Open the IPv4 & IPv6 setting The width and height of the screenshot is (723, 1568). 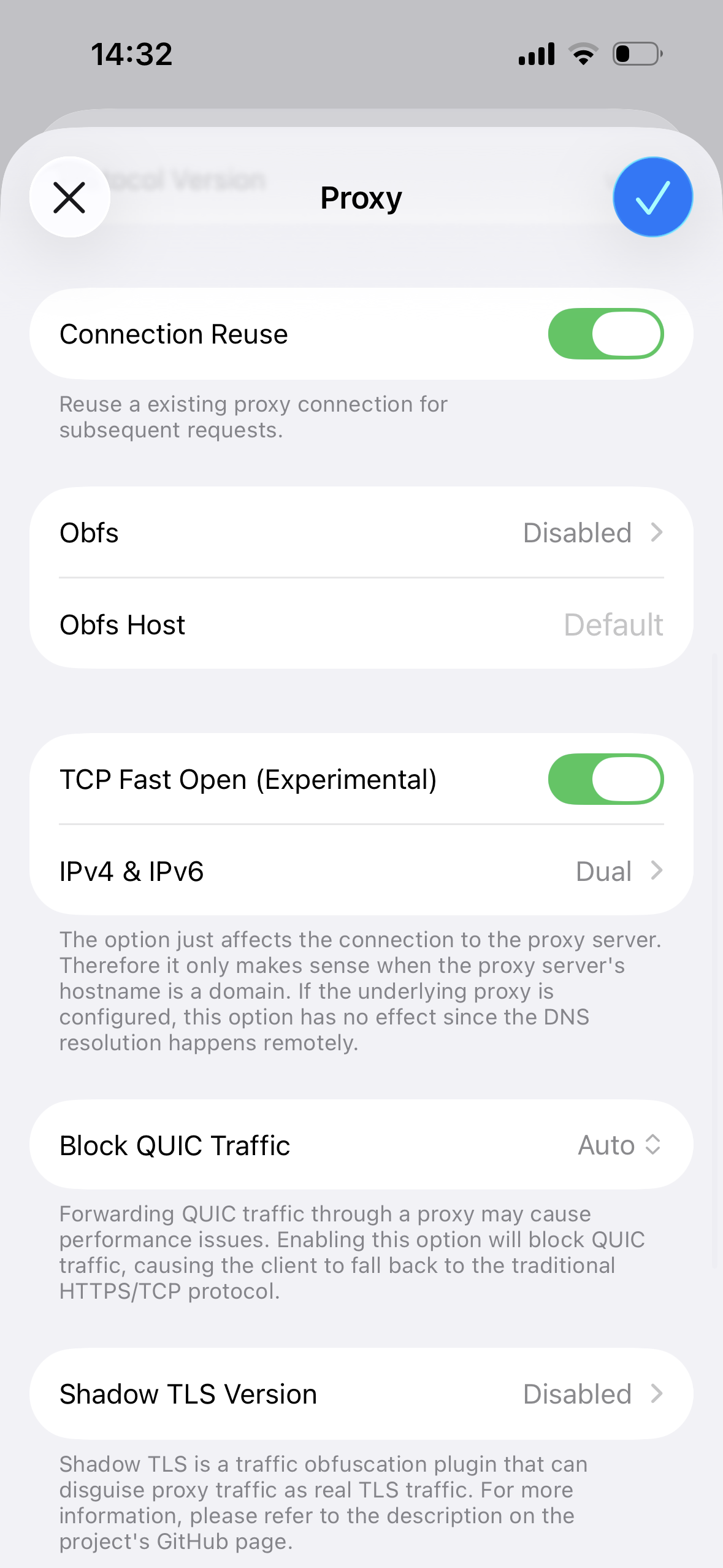361,871
